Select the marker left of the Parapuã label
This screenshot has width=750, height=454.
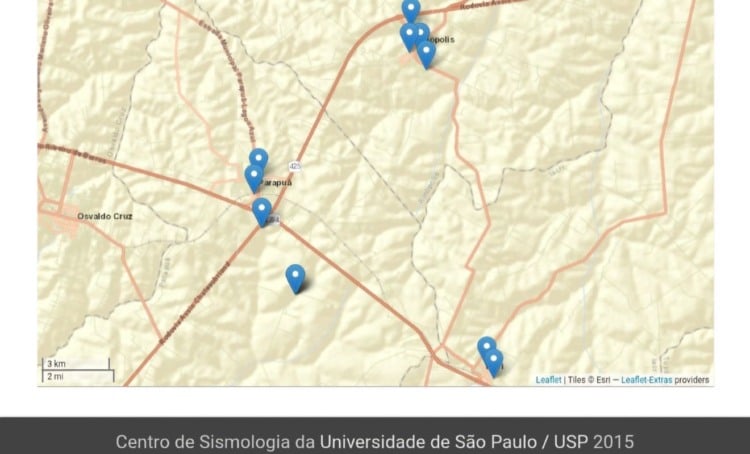(x=254, y=178)
